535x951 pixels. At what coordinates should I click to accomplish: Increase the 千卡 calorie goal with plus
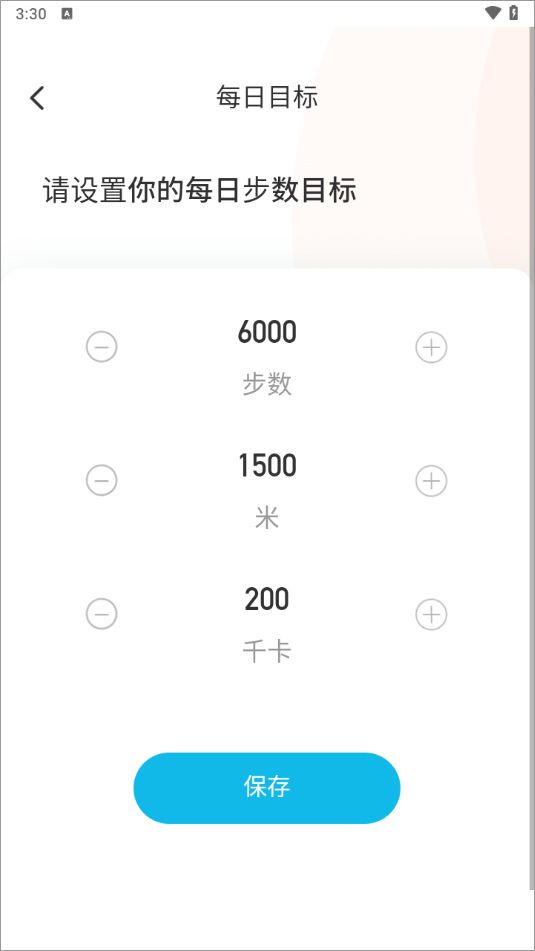click(x=431, y=614)
